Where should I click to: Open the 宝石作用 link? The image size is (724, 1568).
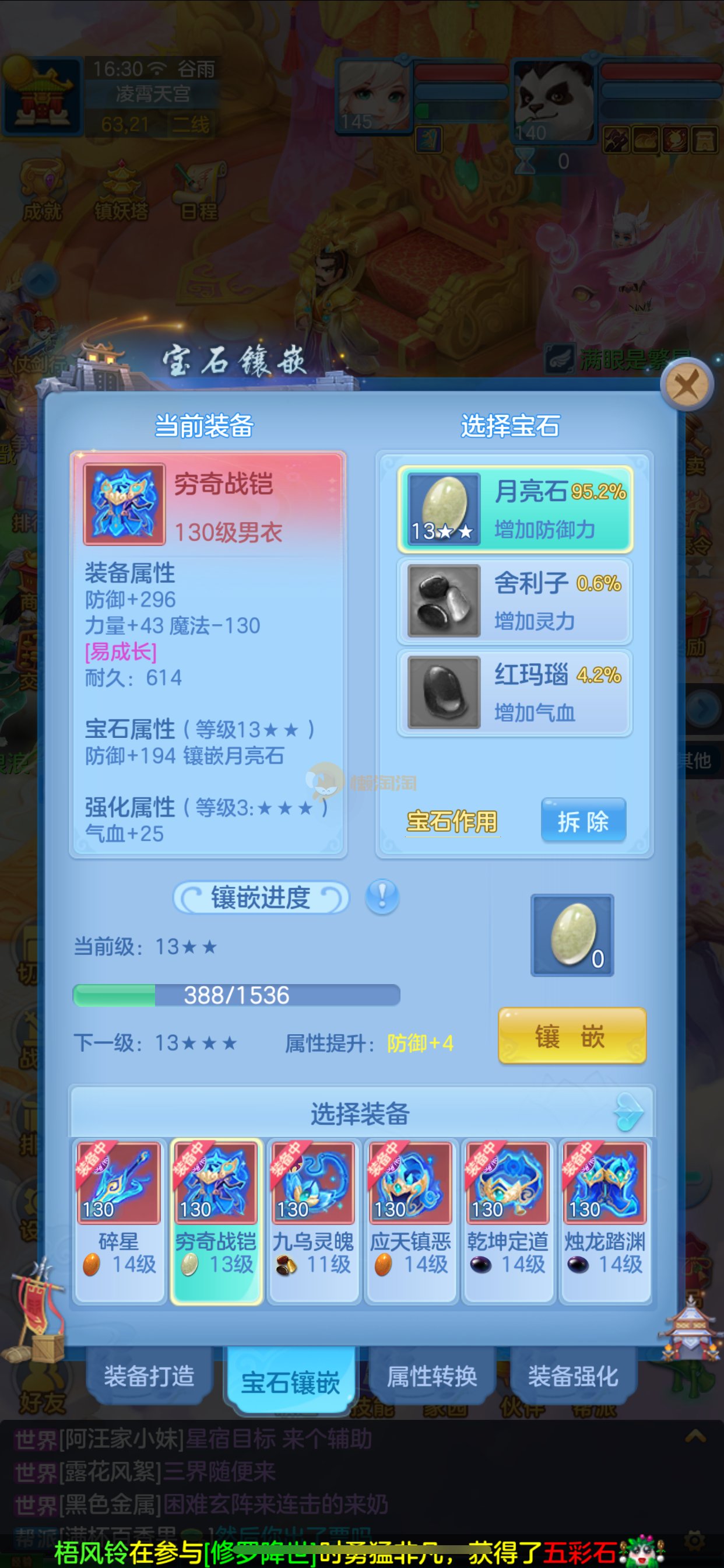(x=452, y=821)
